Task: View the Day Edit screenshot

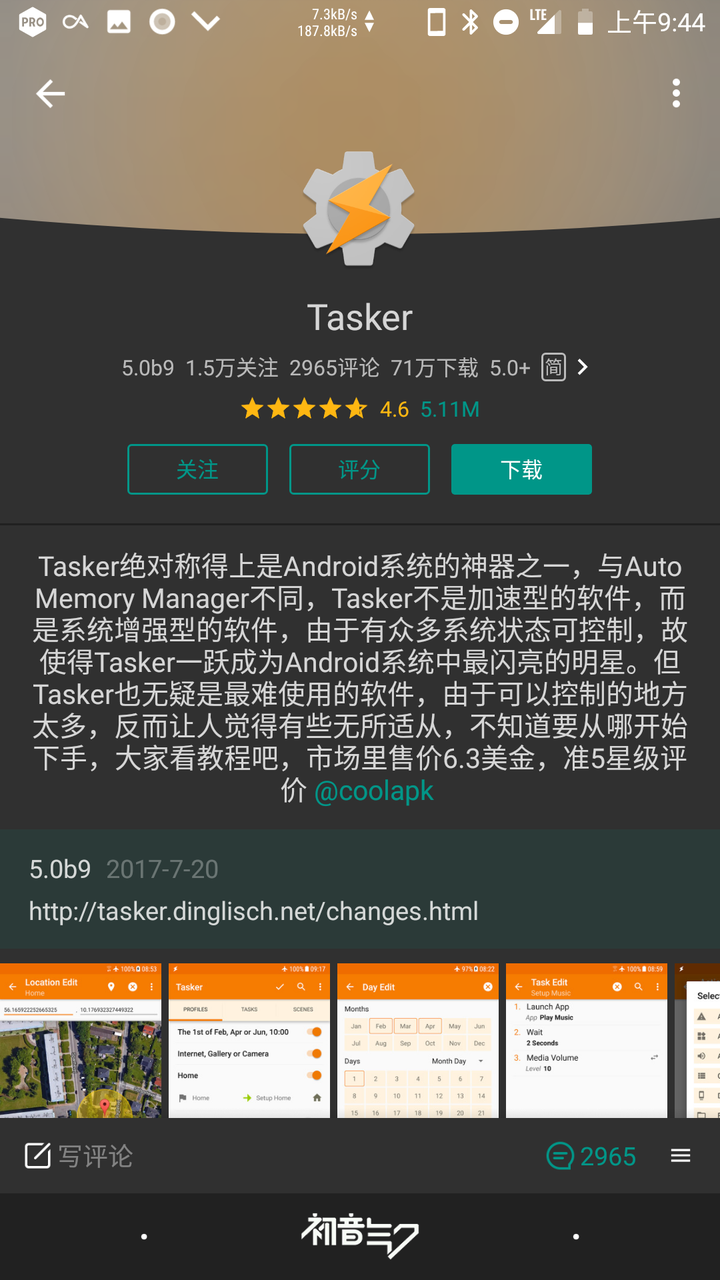Action: coord(418,1040)
